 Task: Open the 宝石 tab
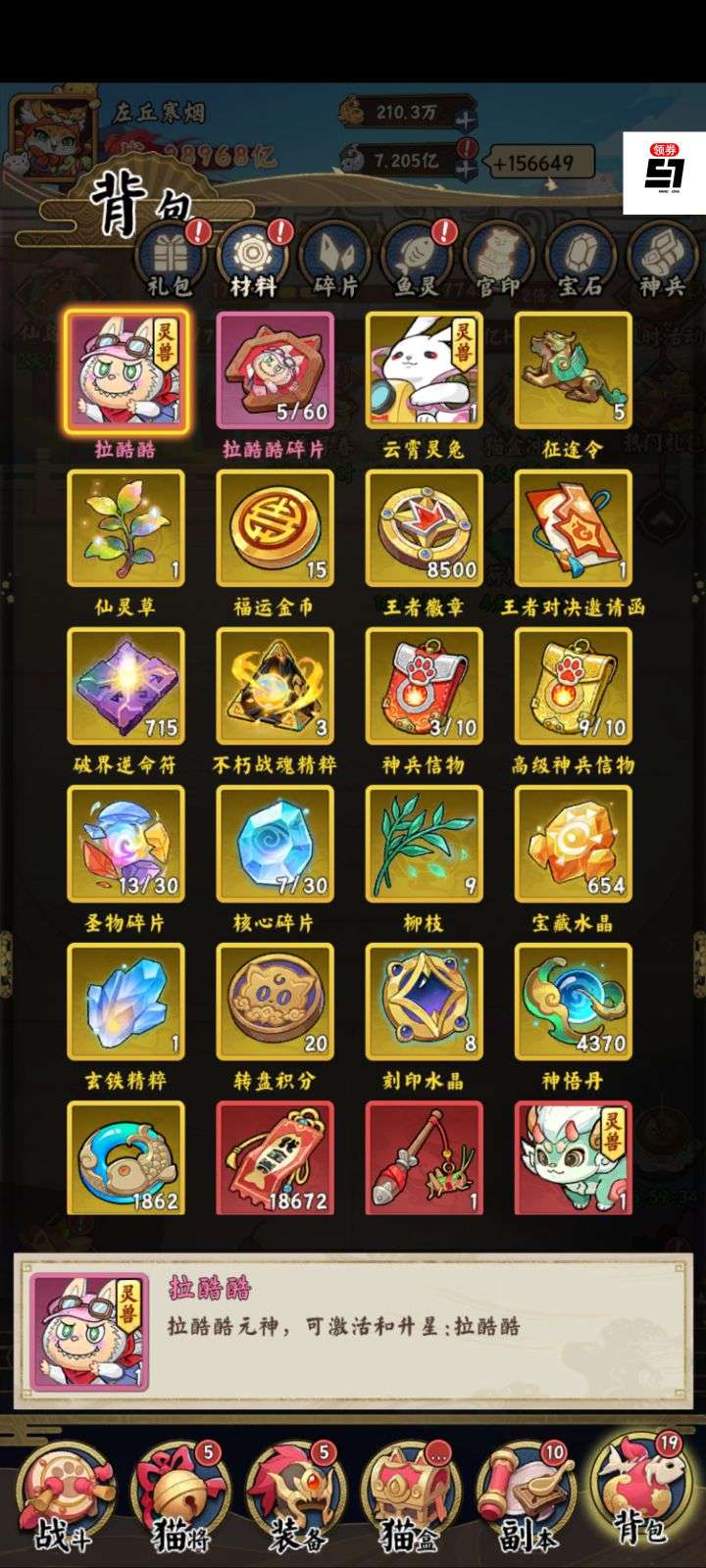coord(580,259)
